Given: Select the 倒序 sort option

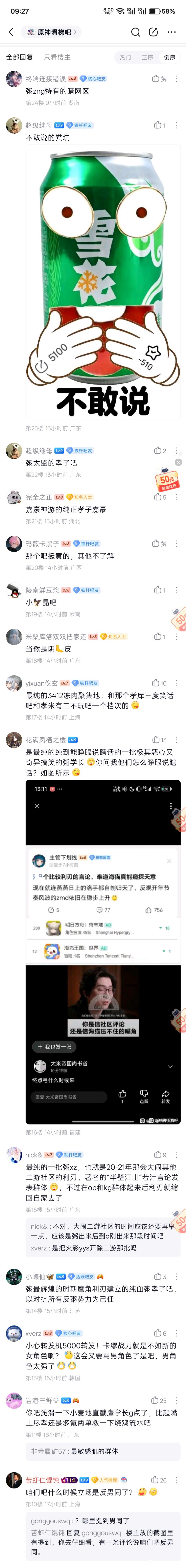Looking at the screenshot, I should click(170, 57).
